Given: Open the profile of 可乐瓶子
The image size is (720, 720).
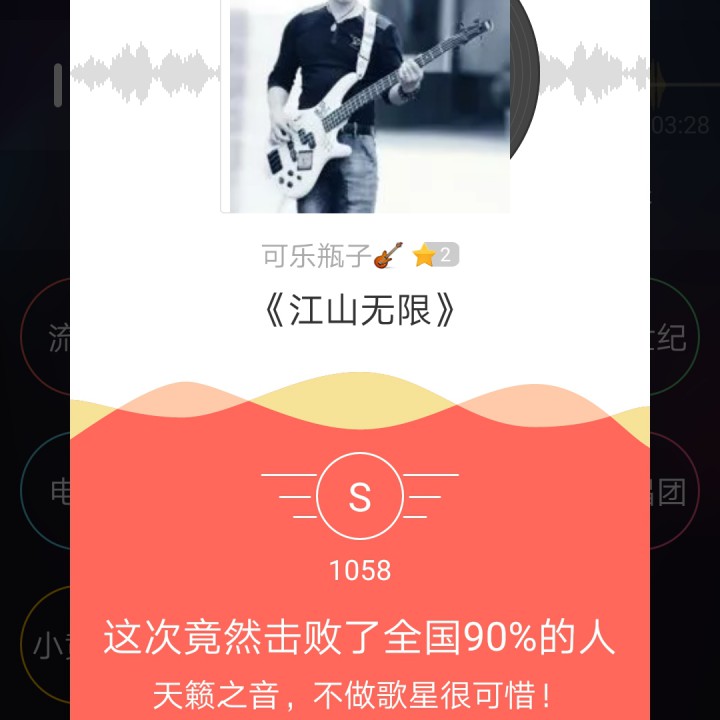Looking at the screenshot, I should (316, 255).
